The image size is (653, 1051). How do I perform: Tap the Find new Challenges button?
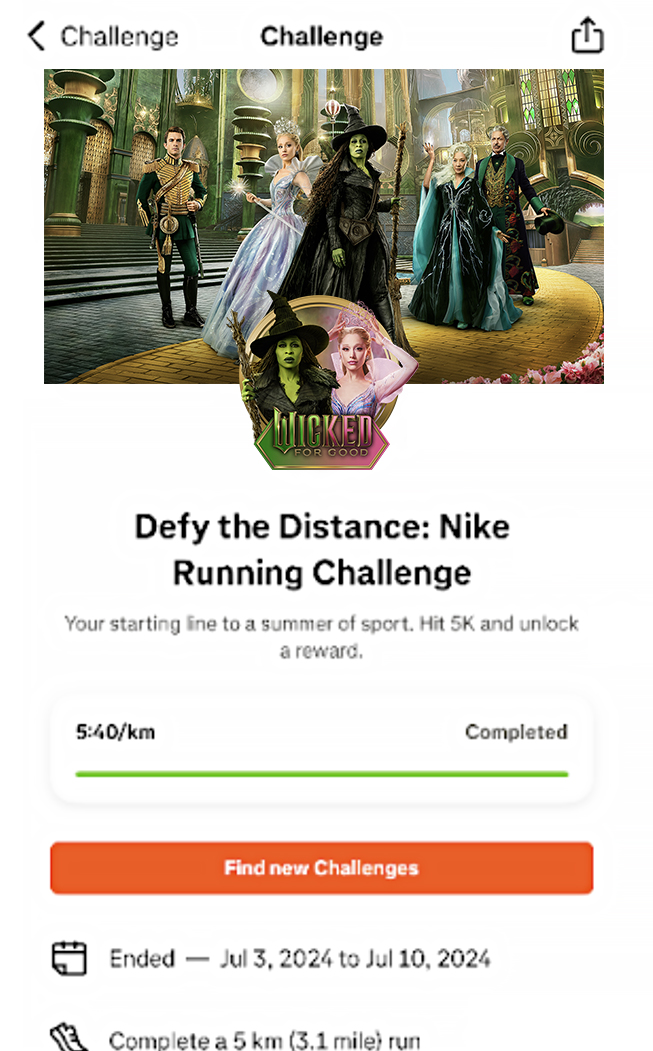click(x=321, y=867)
